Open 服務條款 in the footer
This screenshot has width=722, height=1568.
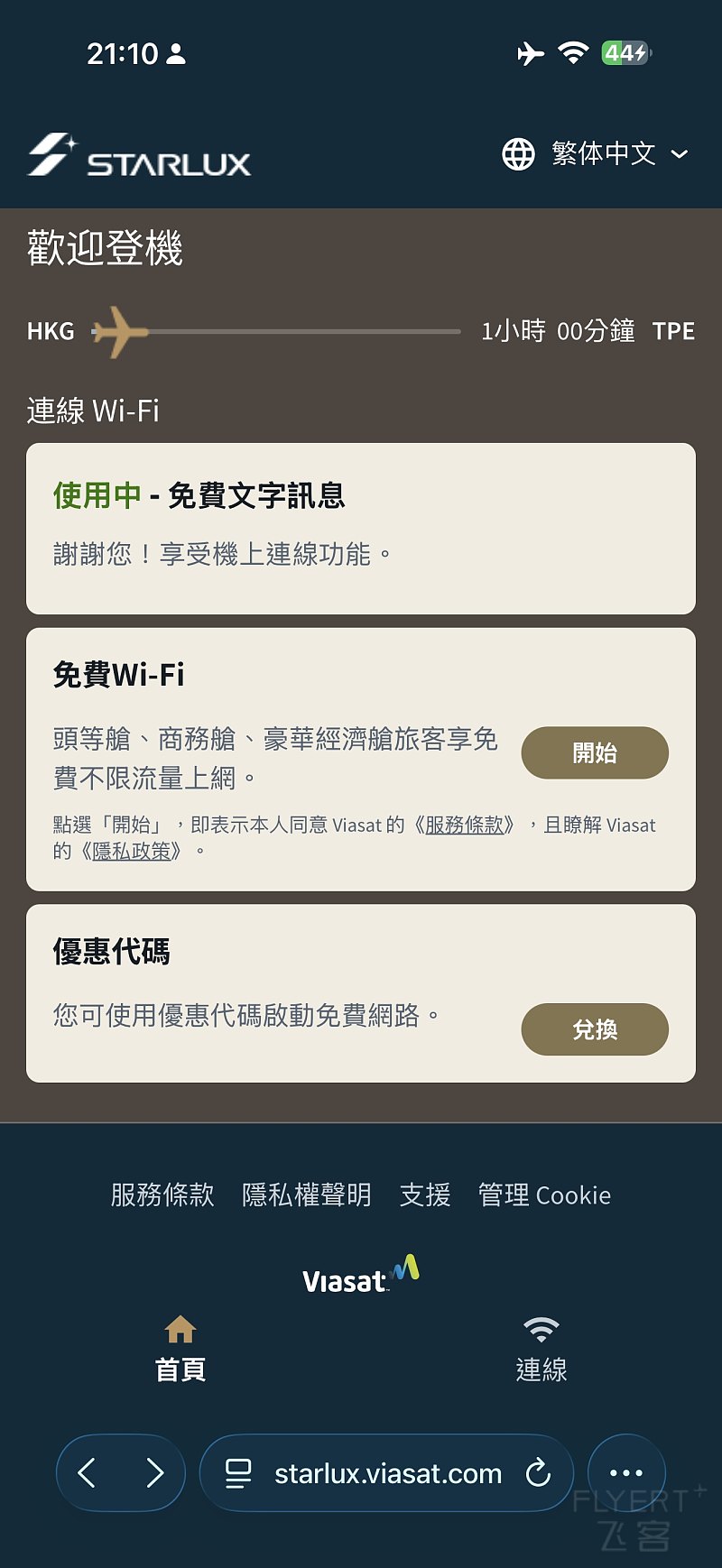click(162, 1195)
